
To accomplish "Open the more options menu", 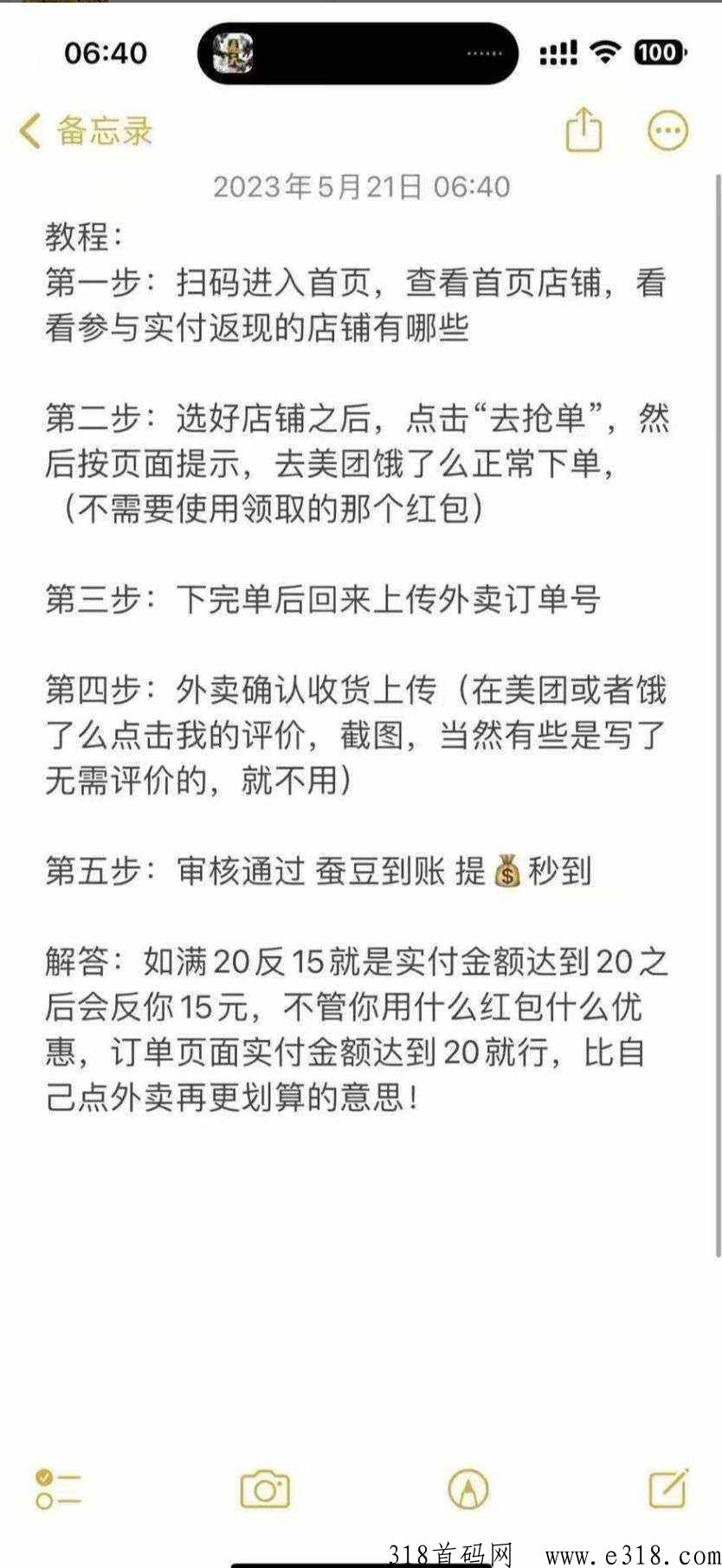I will (668, 131).
